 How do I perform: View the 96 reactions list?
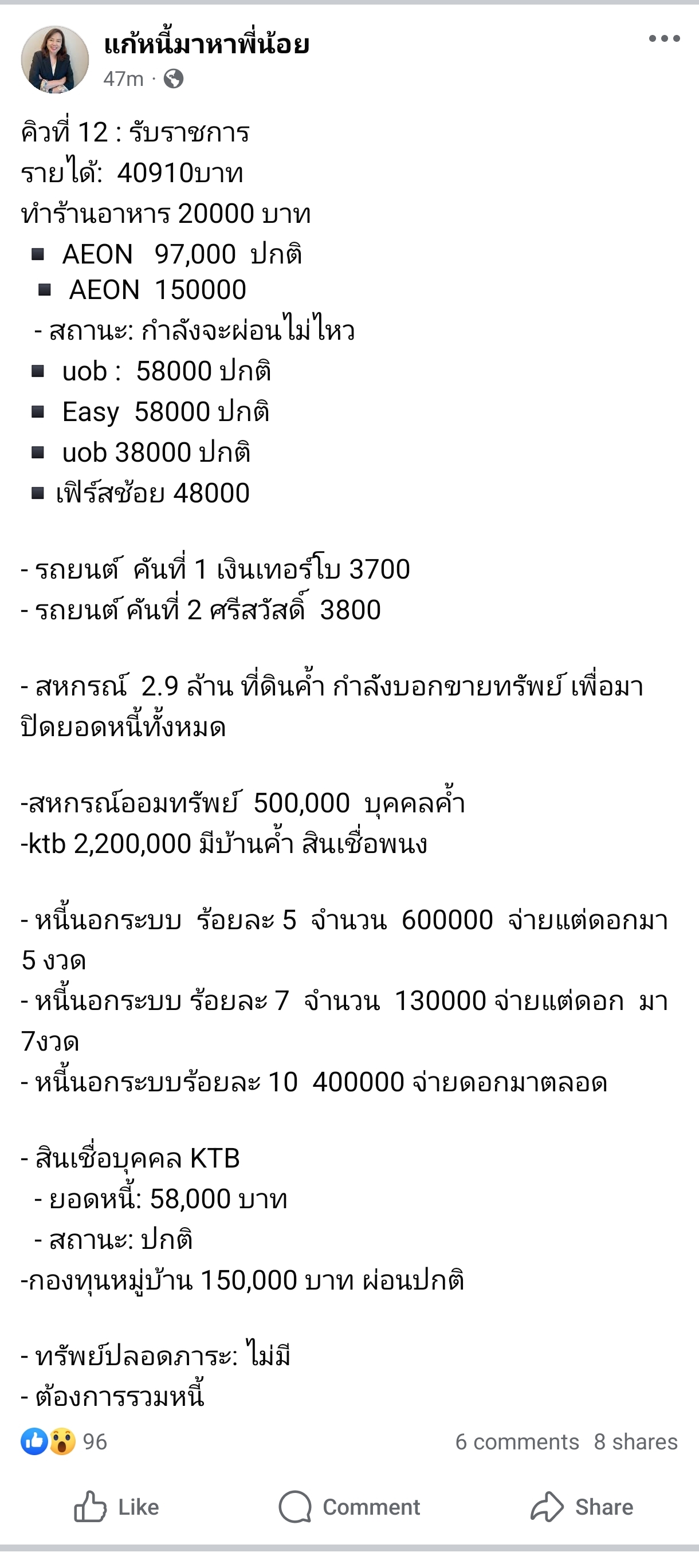point(64,1441)
